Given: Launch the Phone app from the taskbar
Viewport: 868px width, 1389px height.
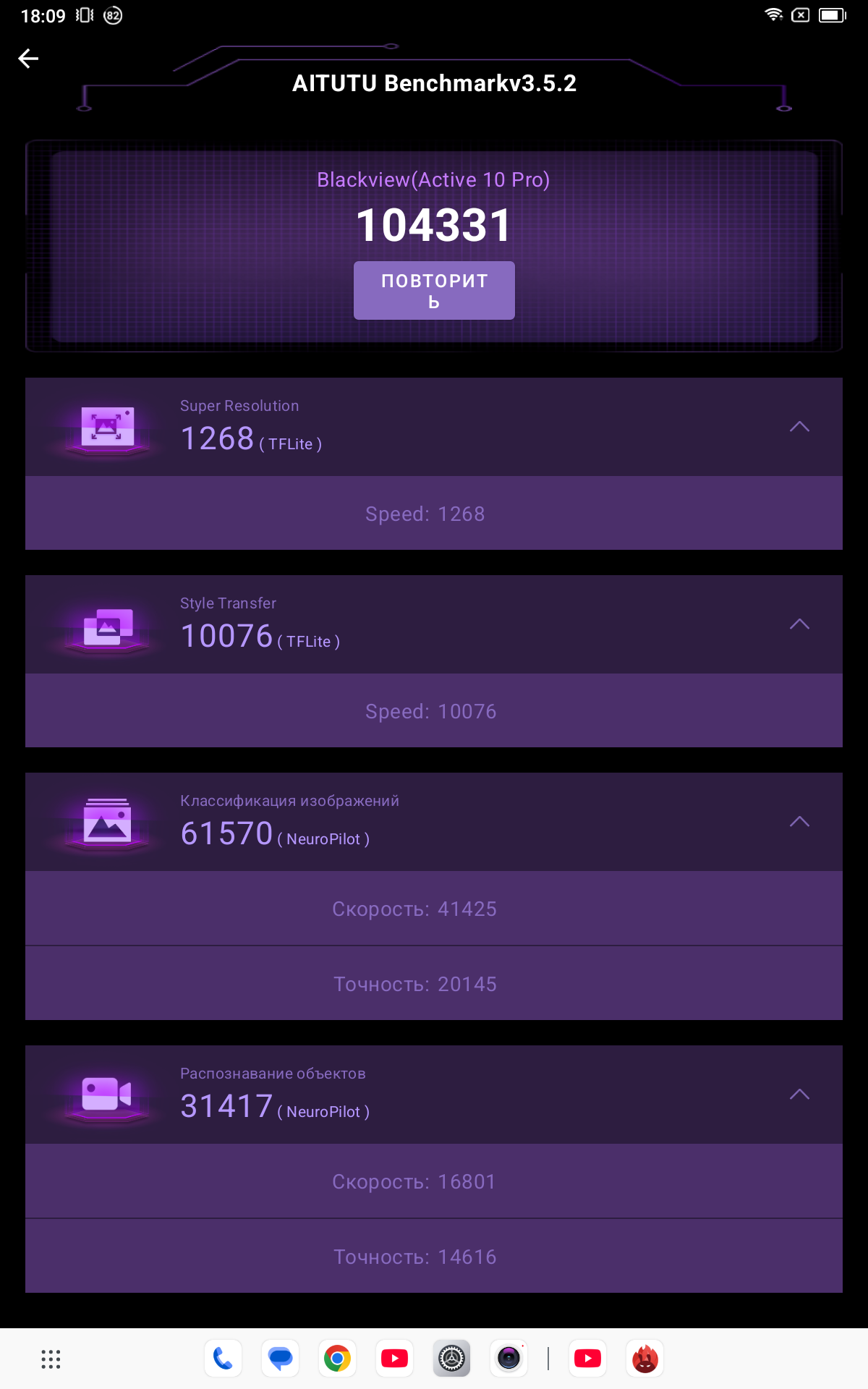Looking at the screenshot, I should [223, 1359].
